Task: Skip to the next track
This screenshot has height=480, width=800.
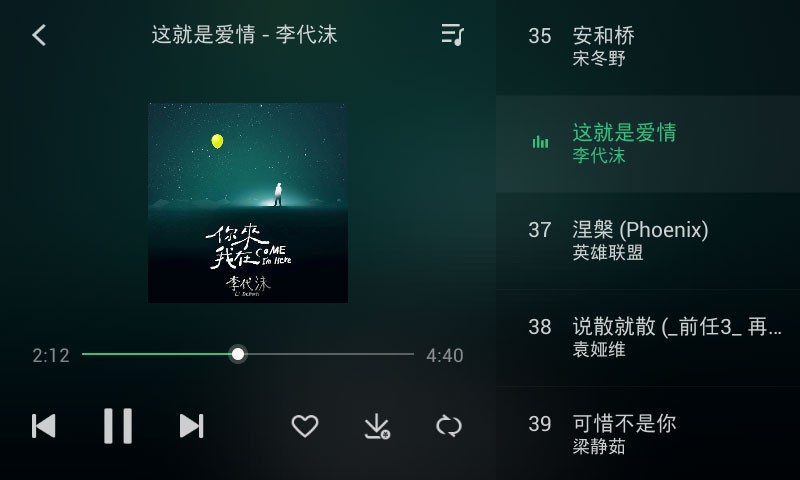Action: 191,426
